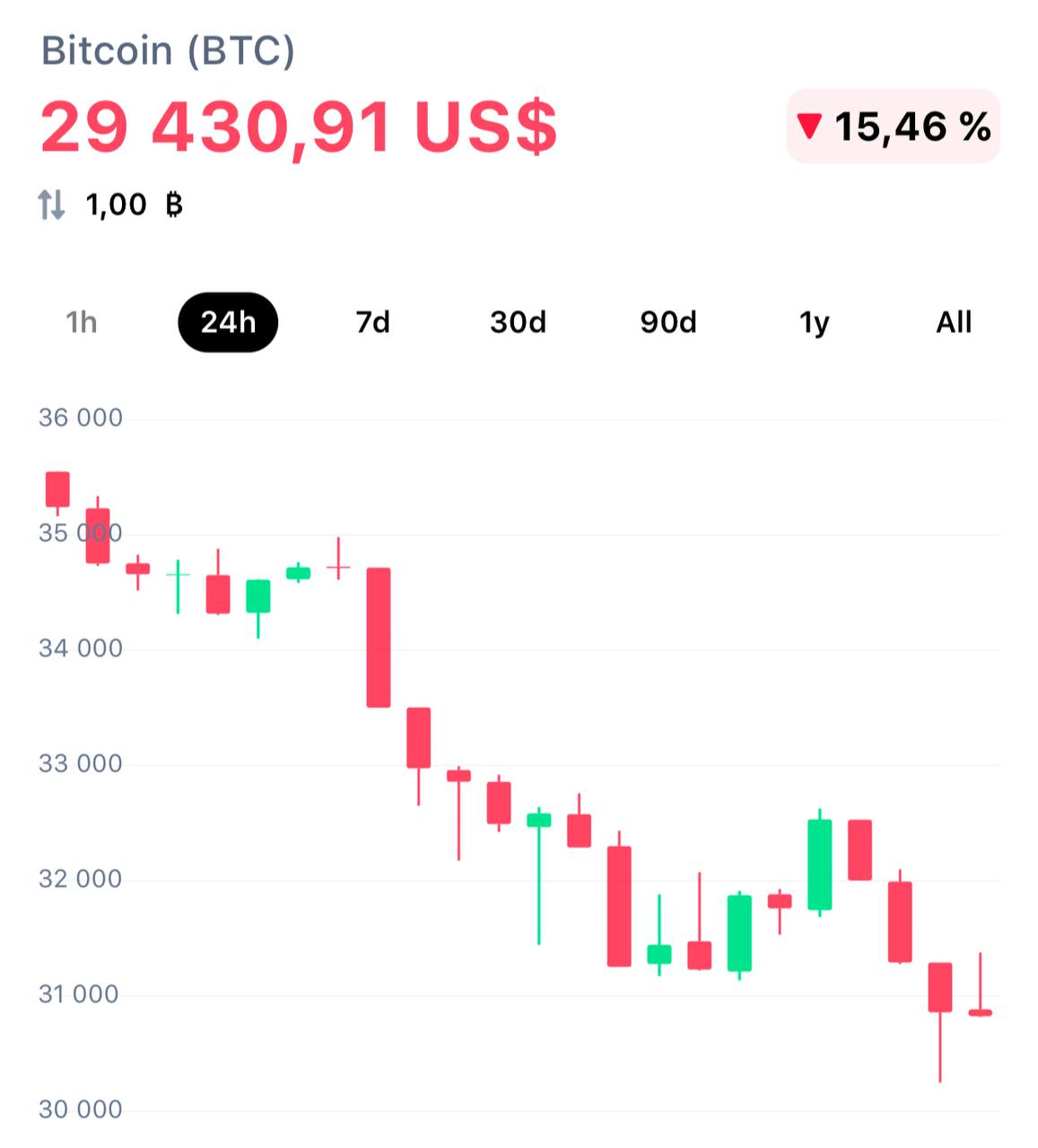Switch chart range to 1h
The width and height of the screenshot is (1038, 1148).
[x=82, y=322]
